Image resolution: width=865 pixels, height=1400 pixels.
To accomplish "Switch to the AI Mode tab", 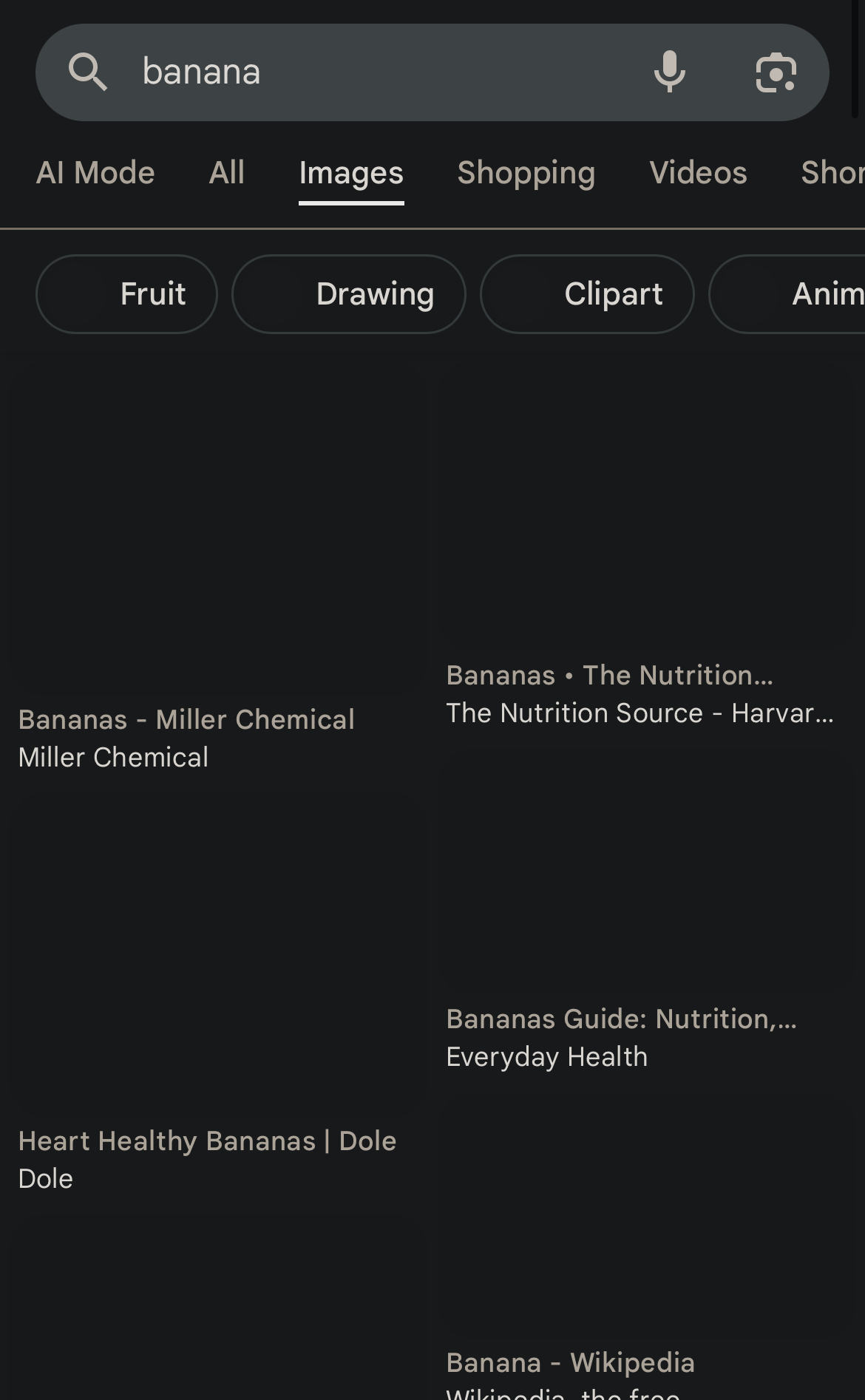I will click(x=95, y=173).
